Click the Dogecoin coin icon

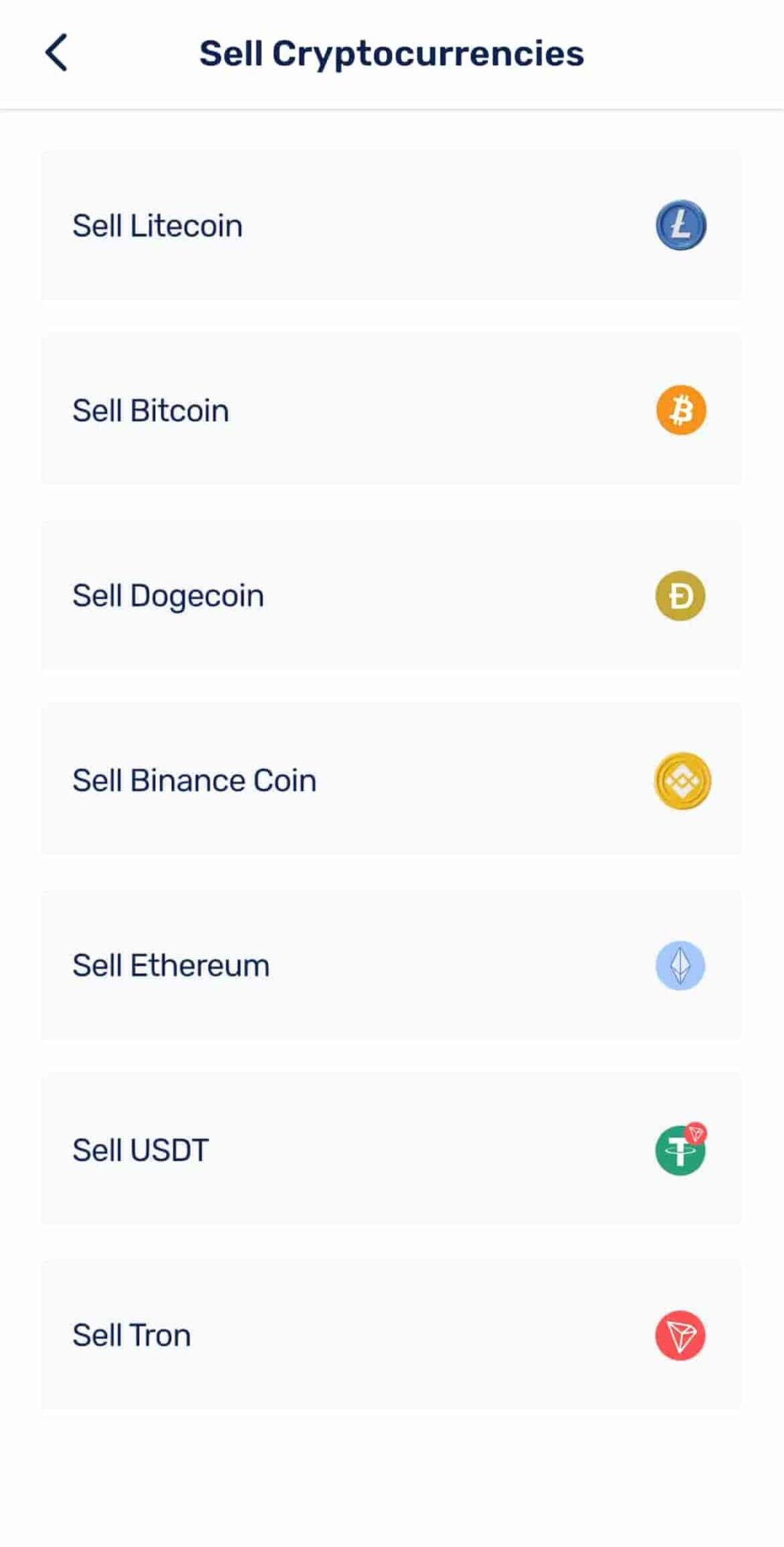[681, 595]
